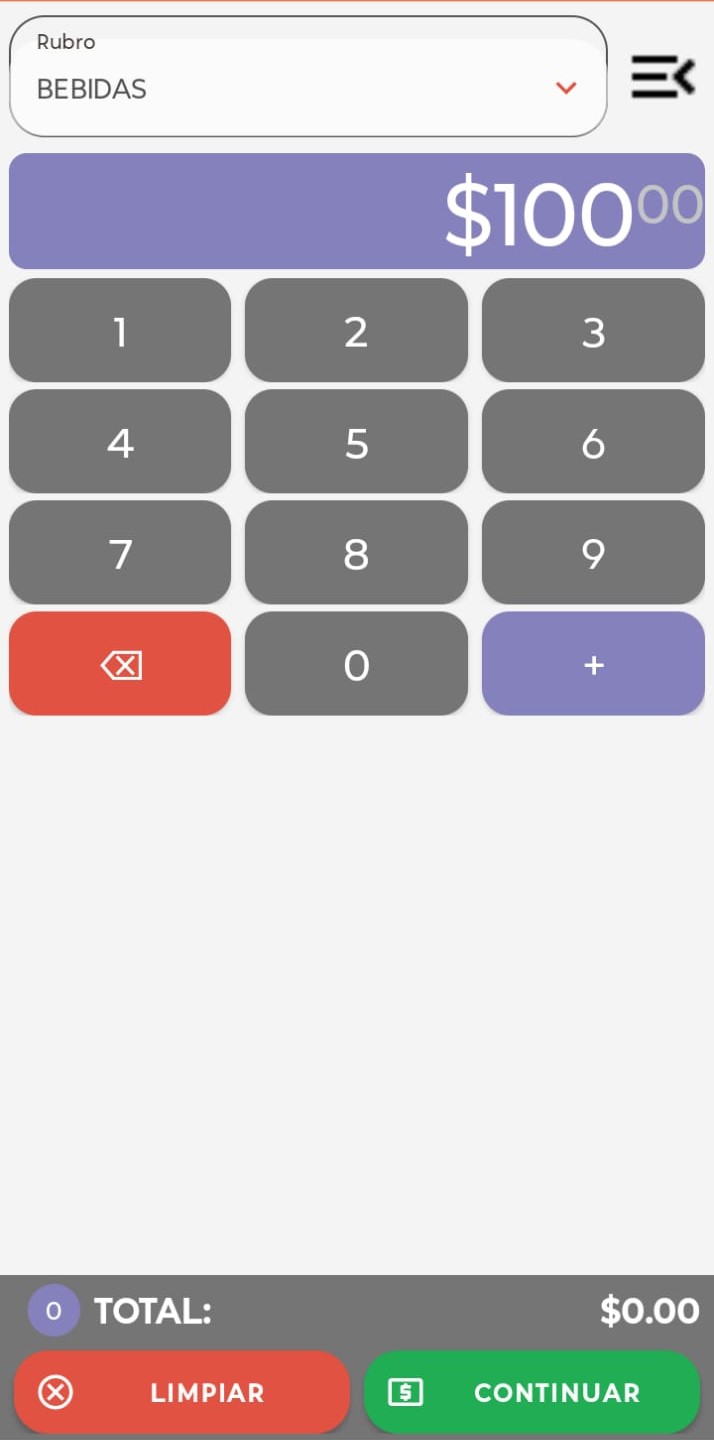Tap digit 1 on the keypad
Viewport: 714px width, 1440px height.
tap(120, 331)
